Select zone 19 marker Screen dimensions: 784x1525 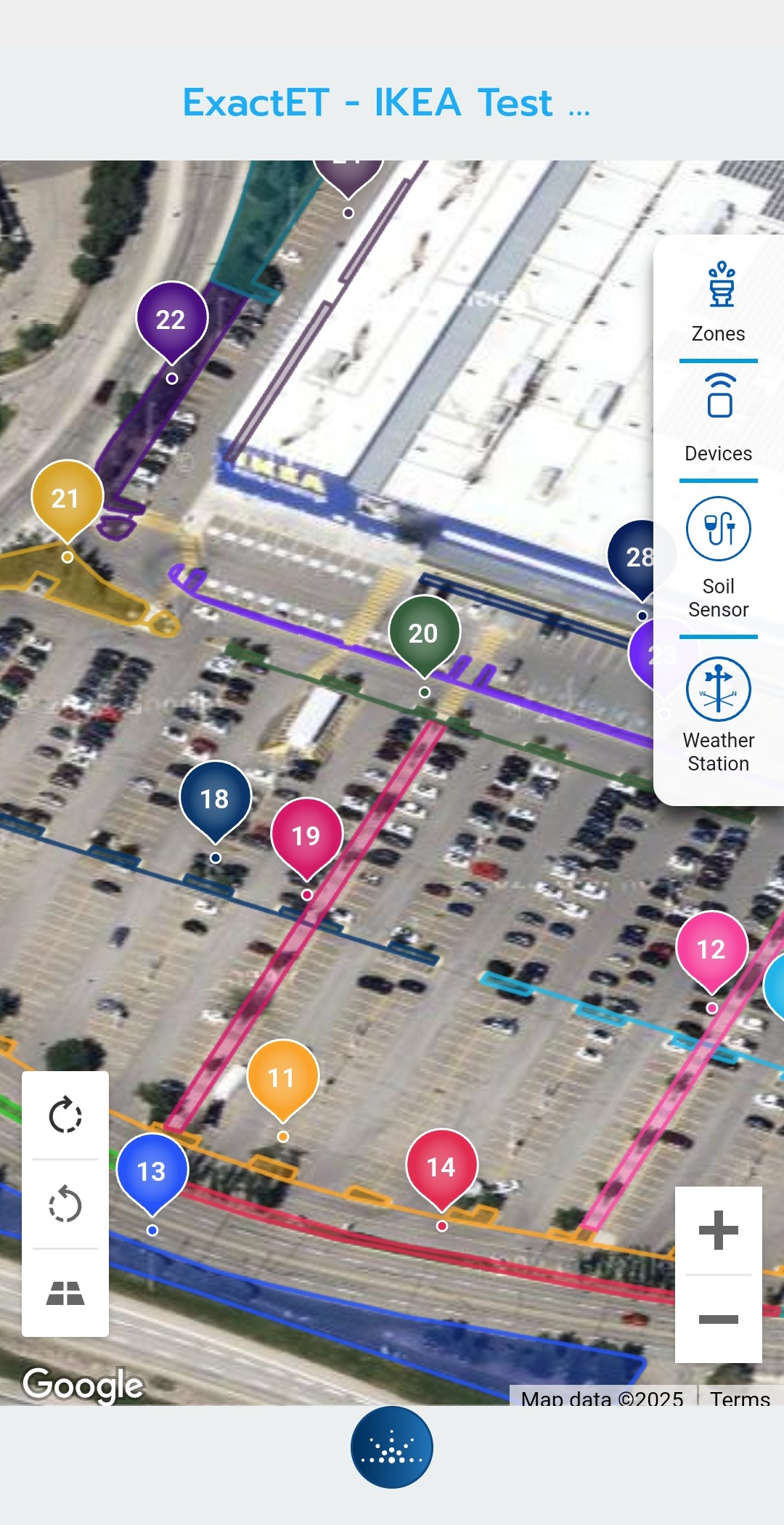(x=306, y=836)
